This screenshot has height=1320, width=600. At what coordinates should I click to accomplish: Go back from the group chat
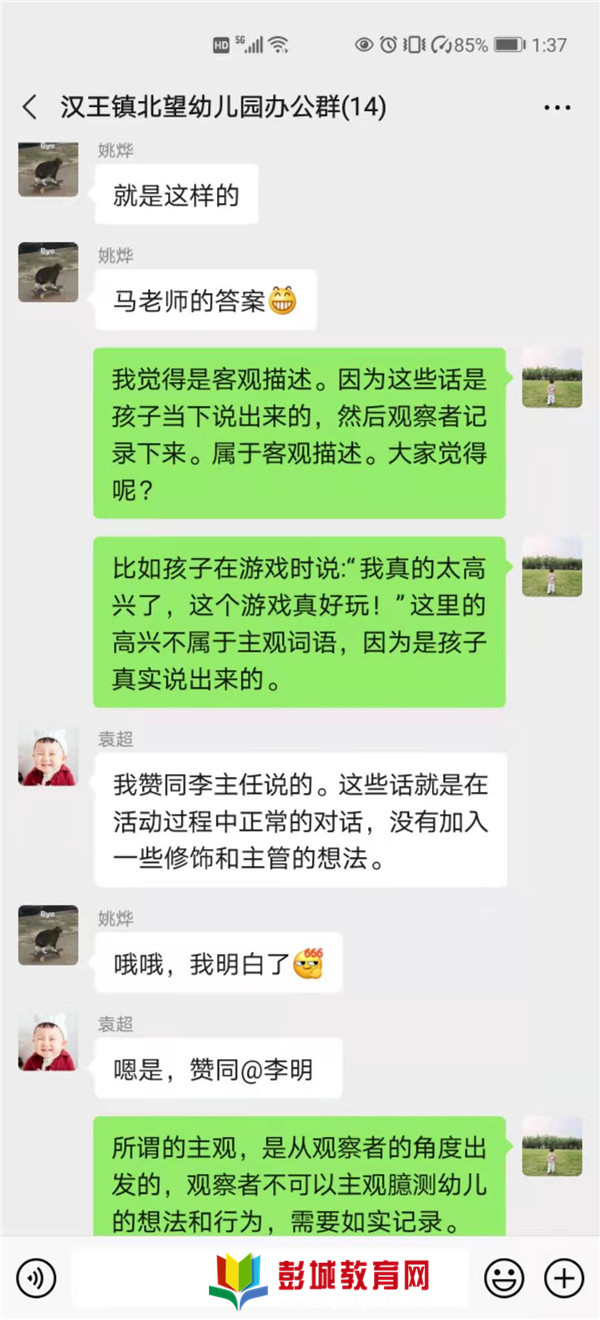pos(30,107)
